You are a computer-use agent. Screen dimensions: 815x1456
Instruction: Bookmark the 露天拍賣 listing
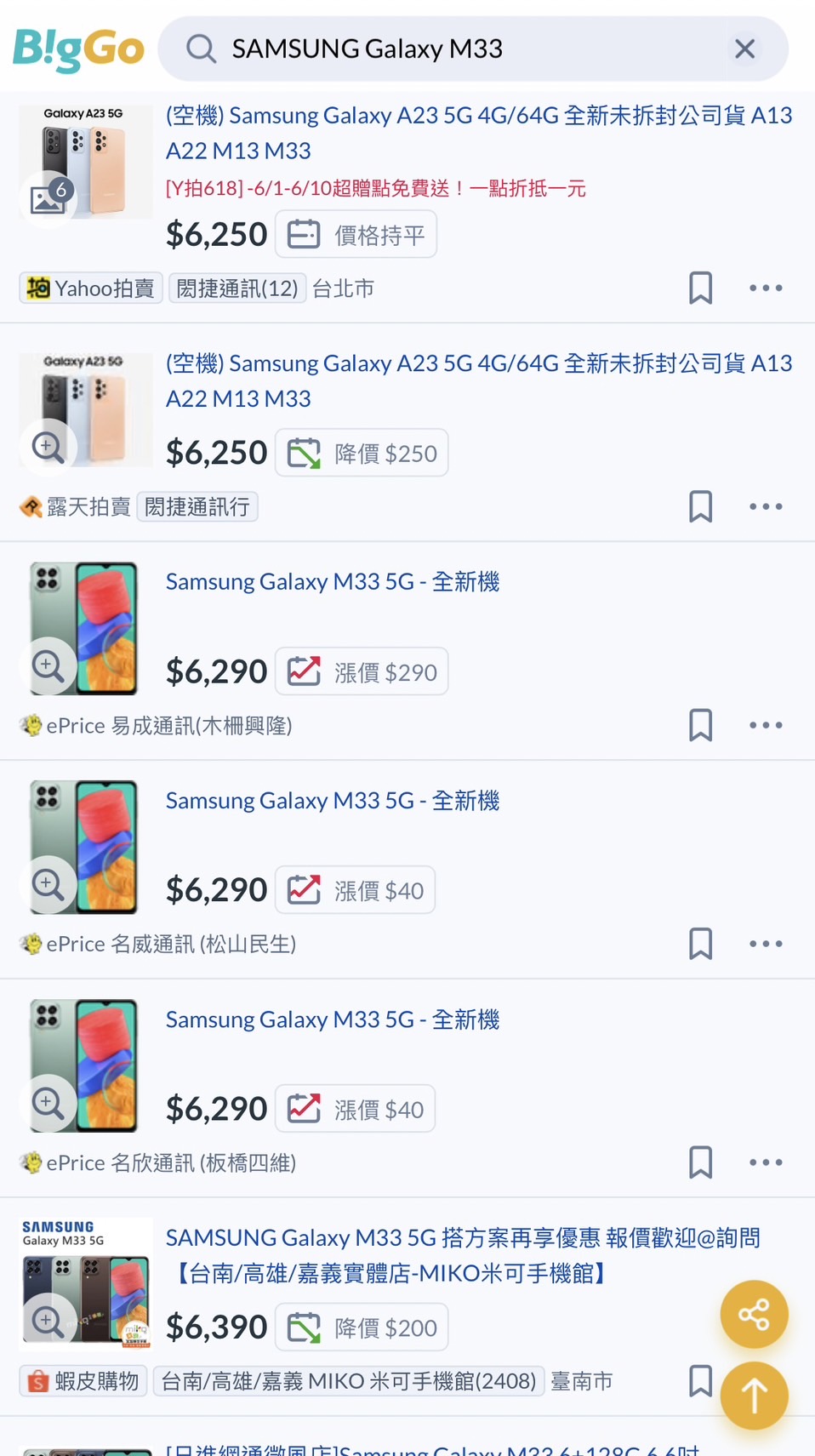pos(700,506)
